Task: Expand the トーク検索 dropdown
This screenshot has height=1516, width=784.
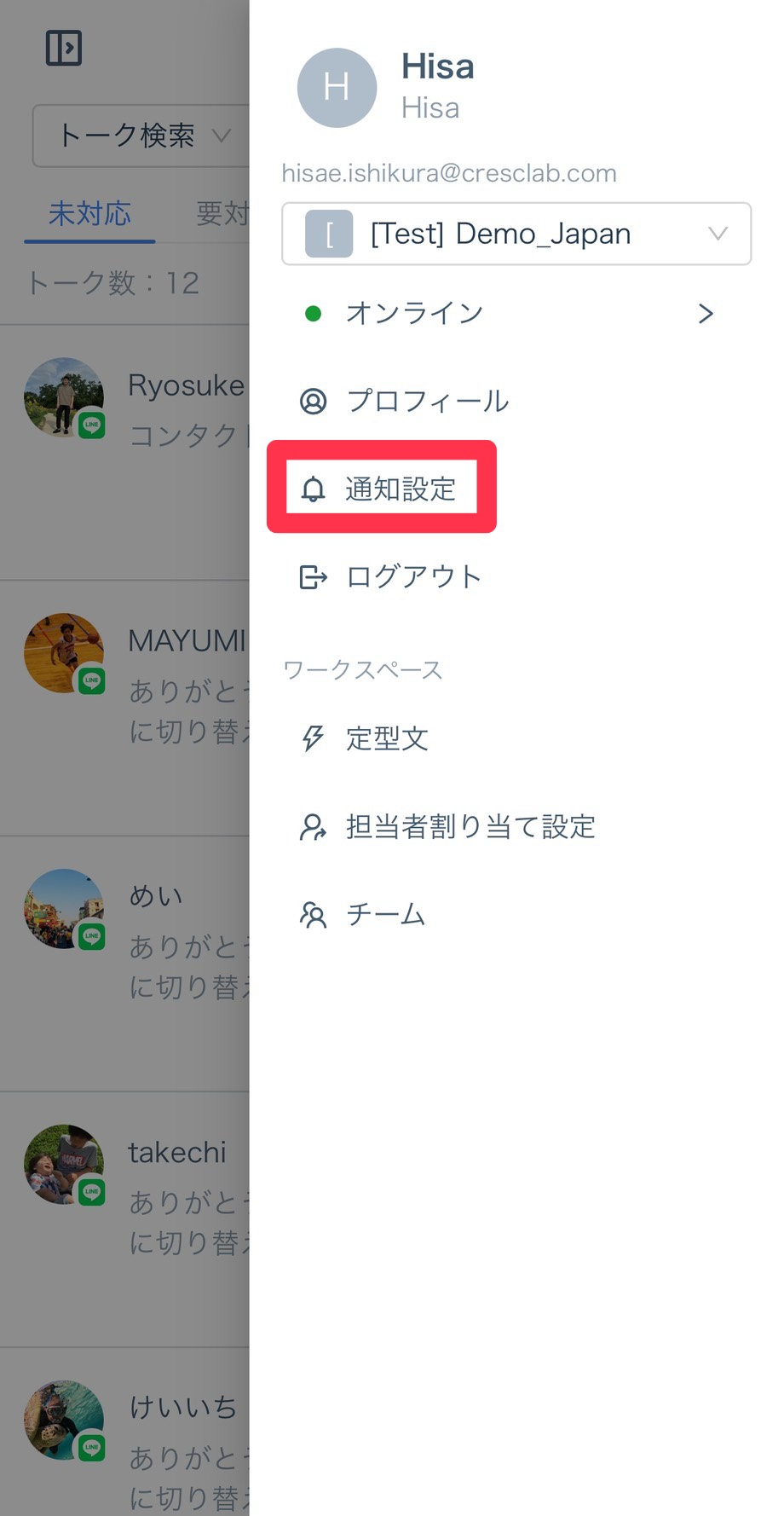Action: [141, 136]
